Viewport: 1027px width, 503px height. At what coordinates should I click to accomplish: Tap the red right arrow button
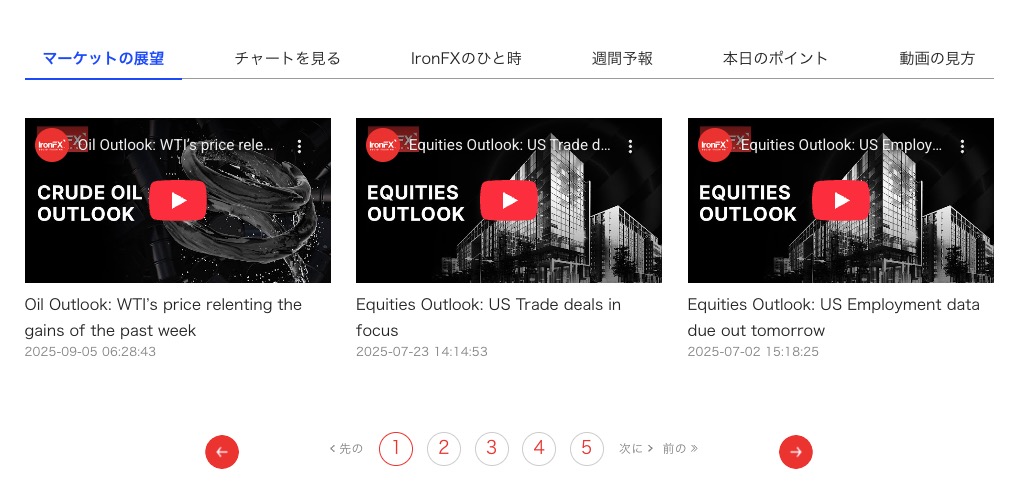pos(796,452)
